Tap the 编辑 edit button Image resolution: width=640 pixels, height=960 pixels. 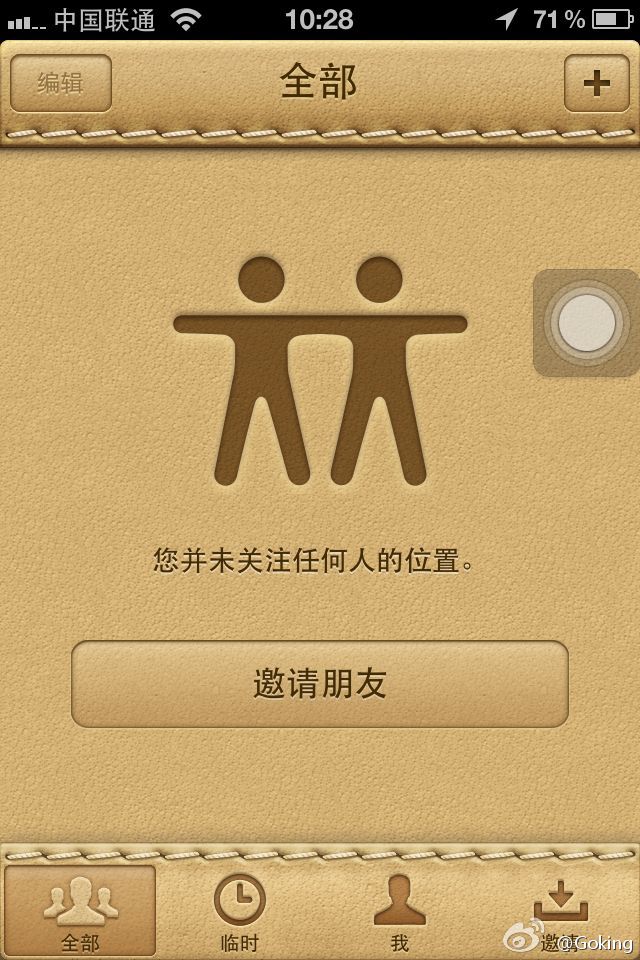[60, 83]
